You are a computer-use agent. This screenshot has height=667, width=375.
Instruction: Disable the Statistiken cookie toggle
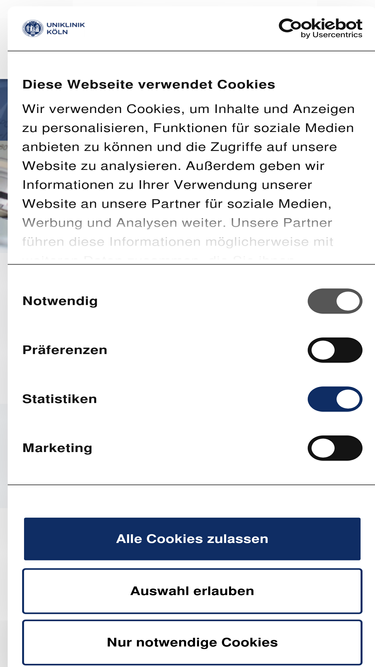coord(335,399)
